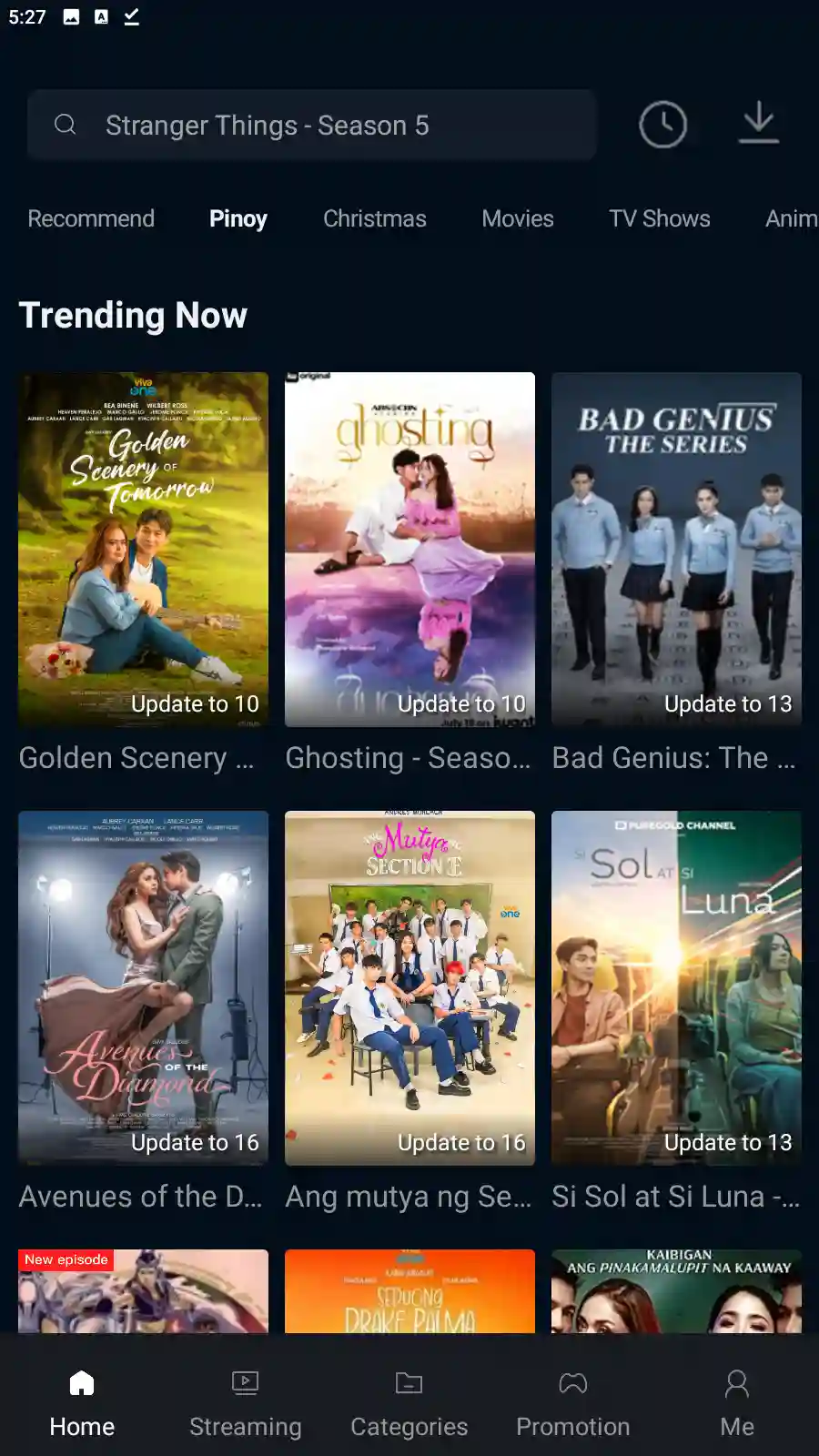Open the Me profile tab
819x1456 pixels.
click(736, 1404)
